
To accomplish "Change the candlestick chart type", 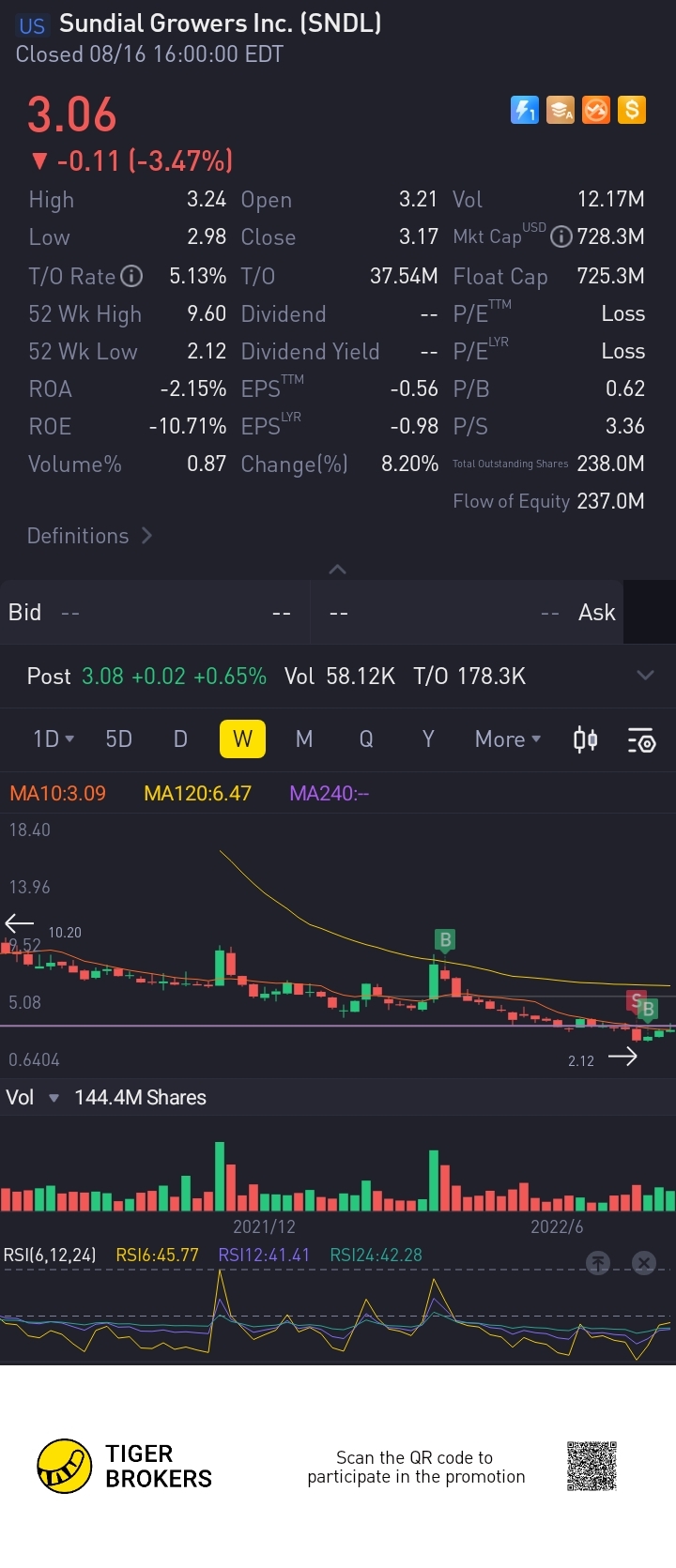I will tap(585, 739).
